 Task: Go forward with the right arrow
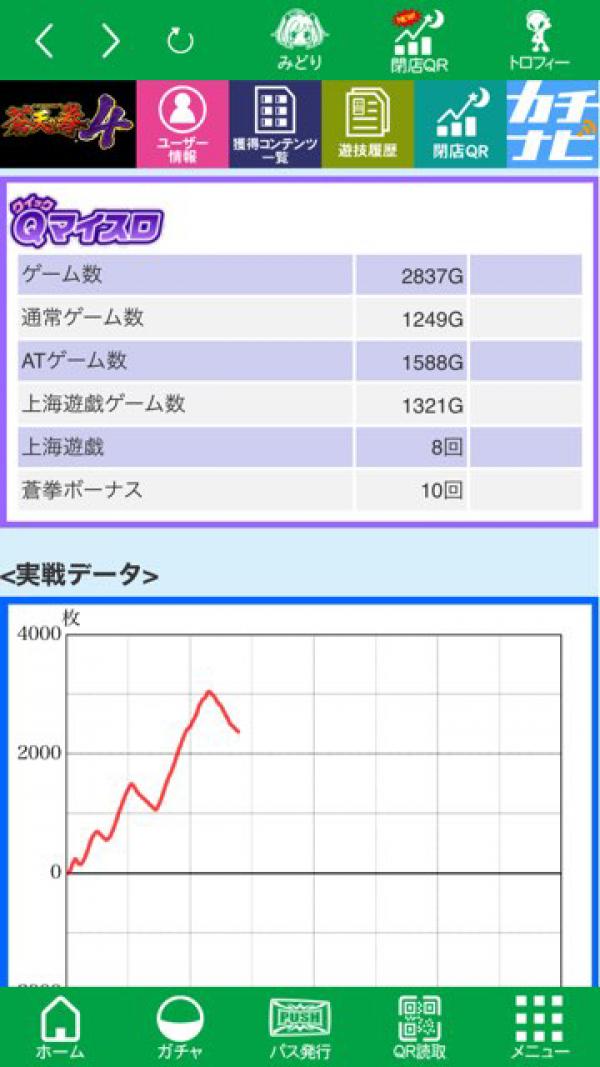point(110,42)
